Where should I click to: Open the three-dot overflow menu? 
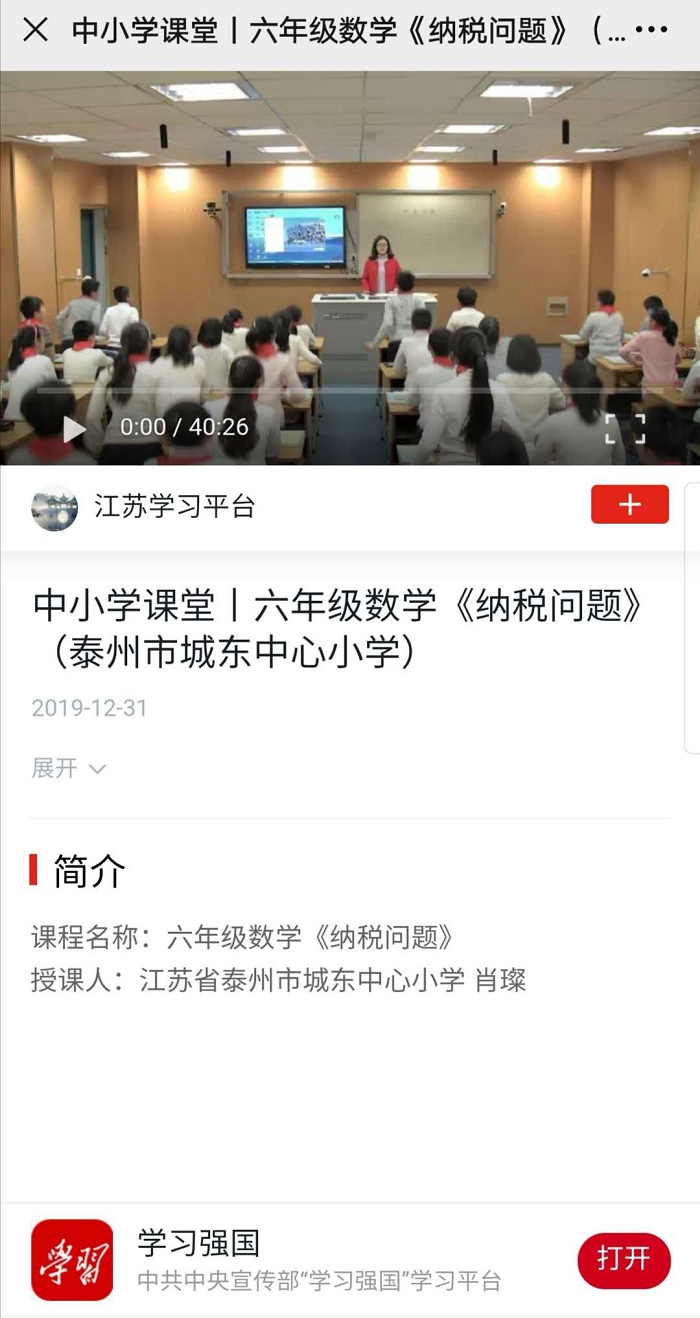[x=651, y=30]
